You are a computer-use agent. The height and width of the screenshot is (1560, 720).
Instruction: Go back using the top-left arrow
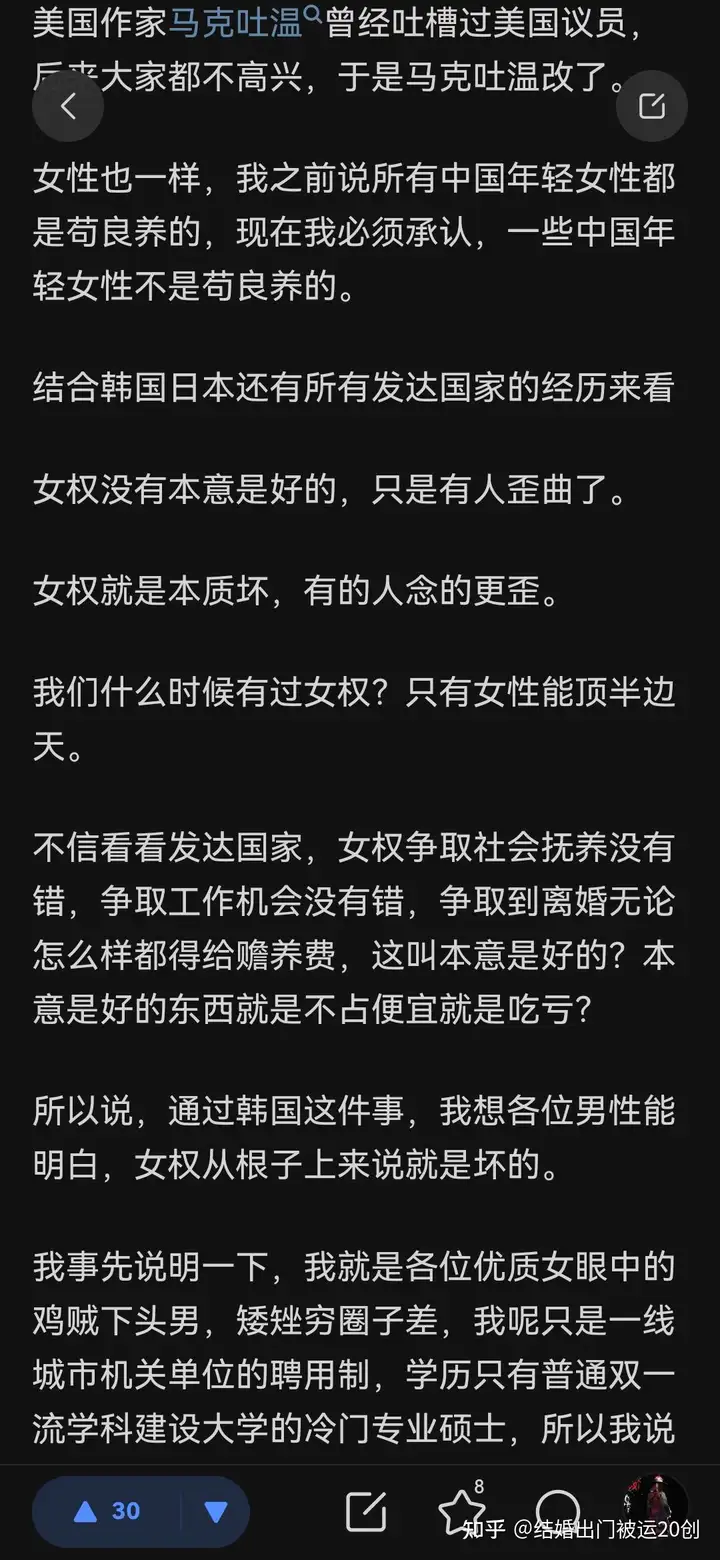[68, 106]
